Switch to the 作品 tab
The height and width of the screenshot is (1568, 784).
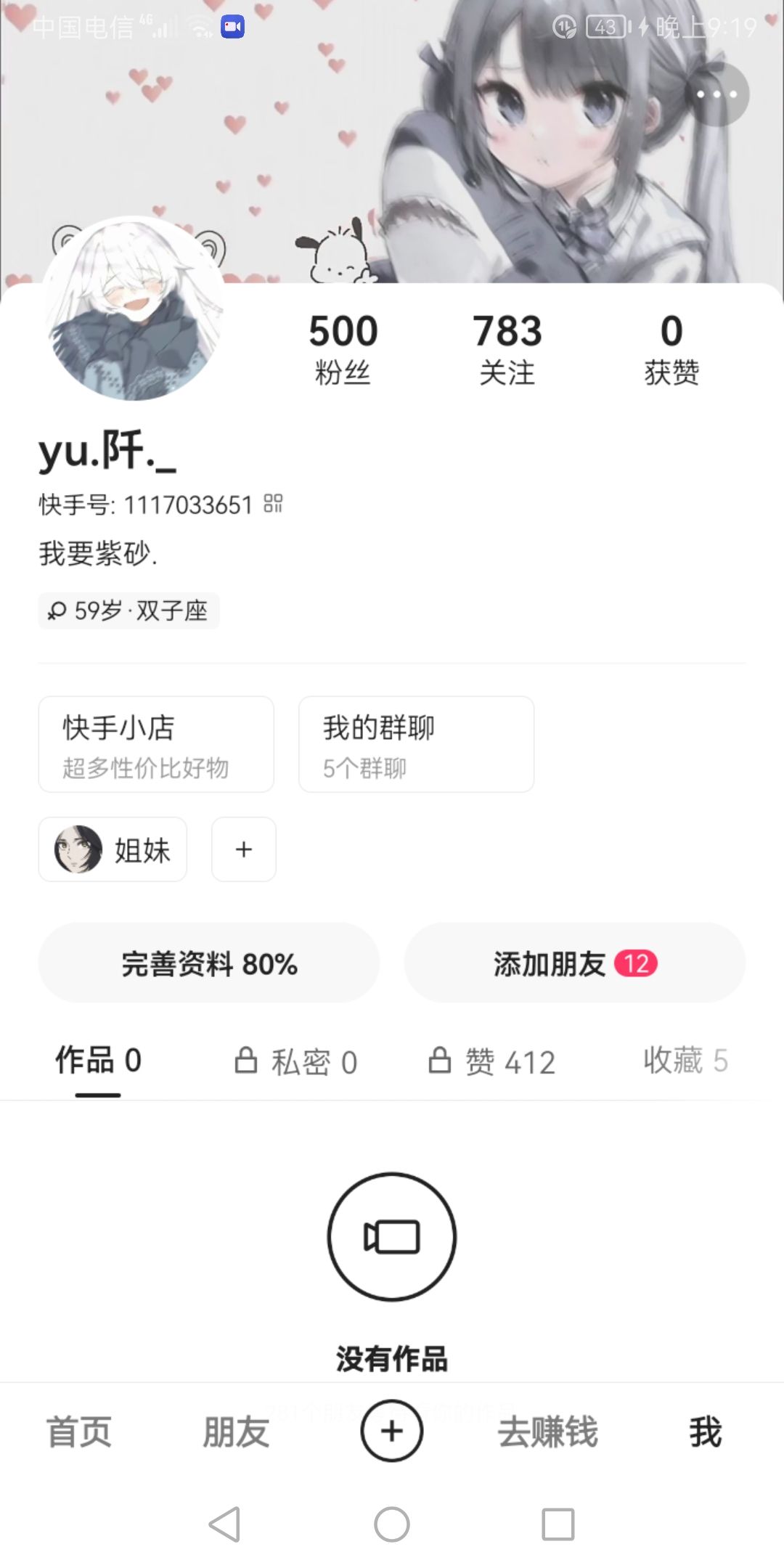[x=98, y=1061]
